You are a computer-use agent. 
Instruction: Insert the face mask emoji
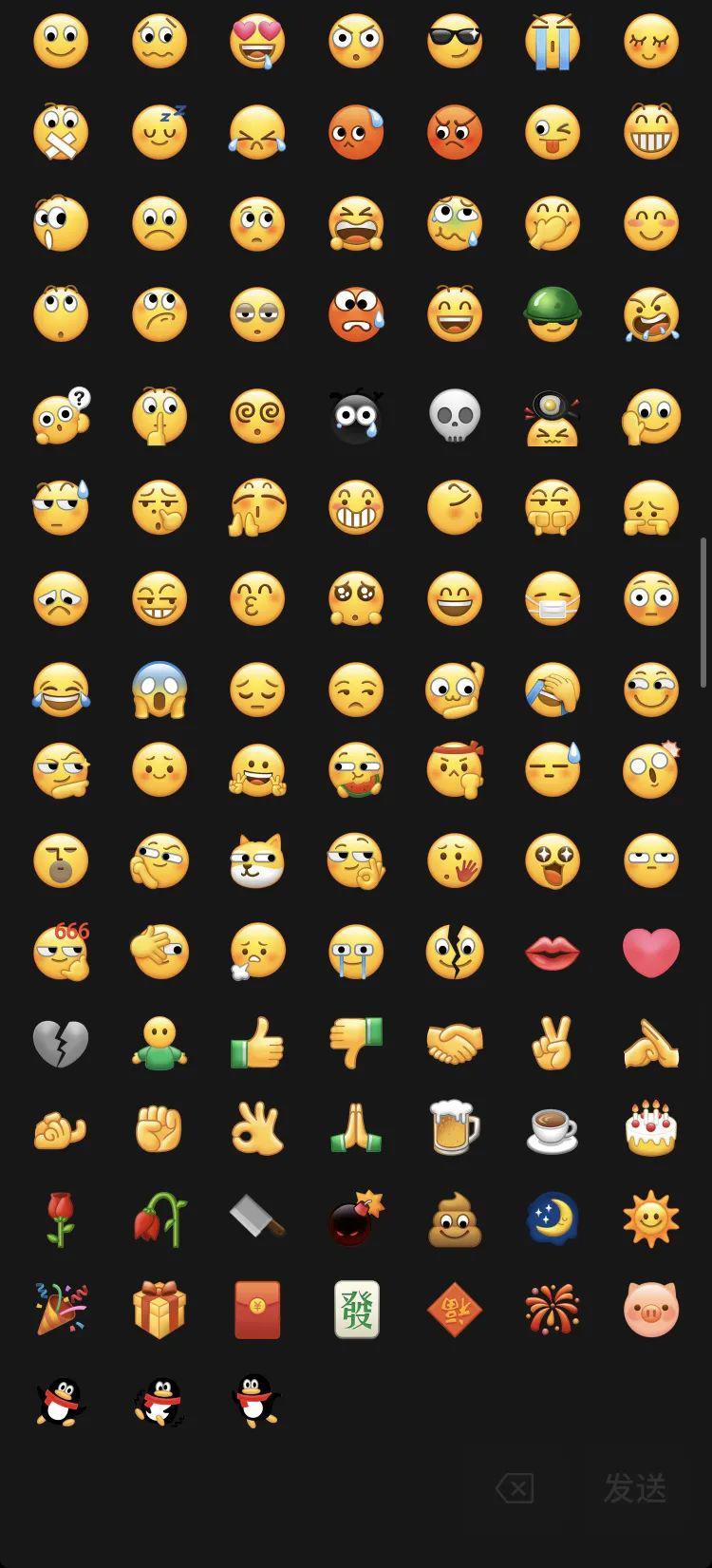(x=553, y=598)
